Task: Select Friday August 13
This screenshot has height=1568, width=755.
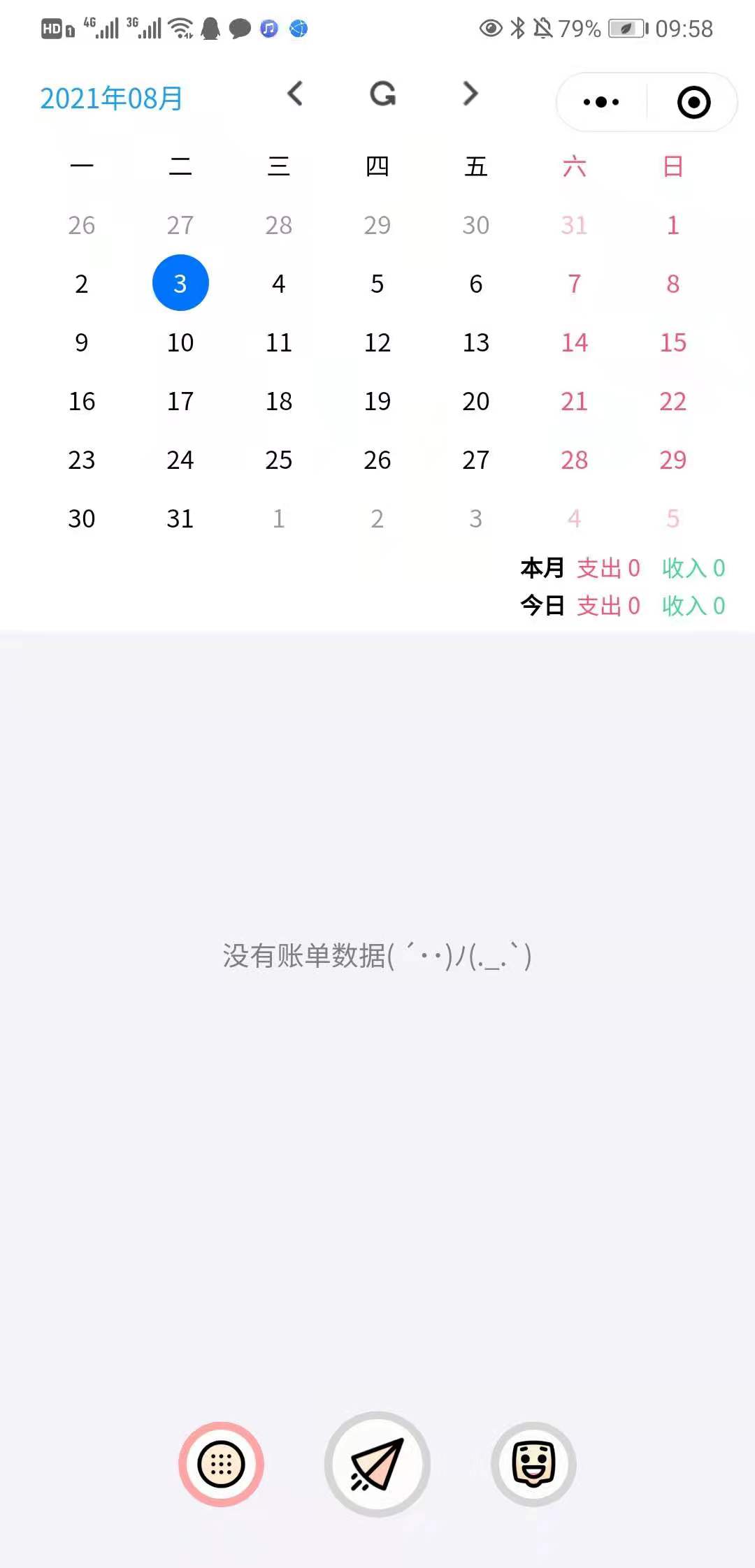Action: 475,342
